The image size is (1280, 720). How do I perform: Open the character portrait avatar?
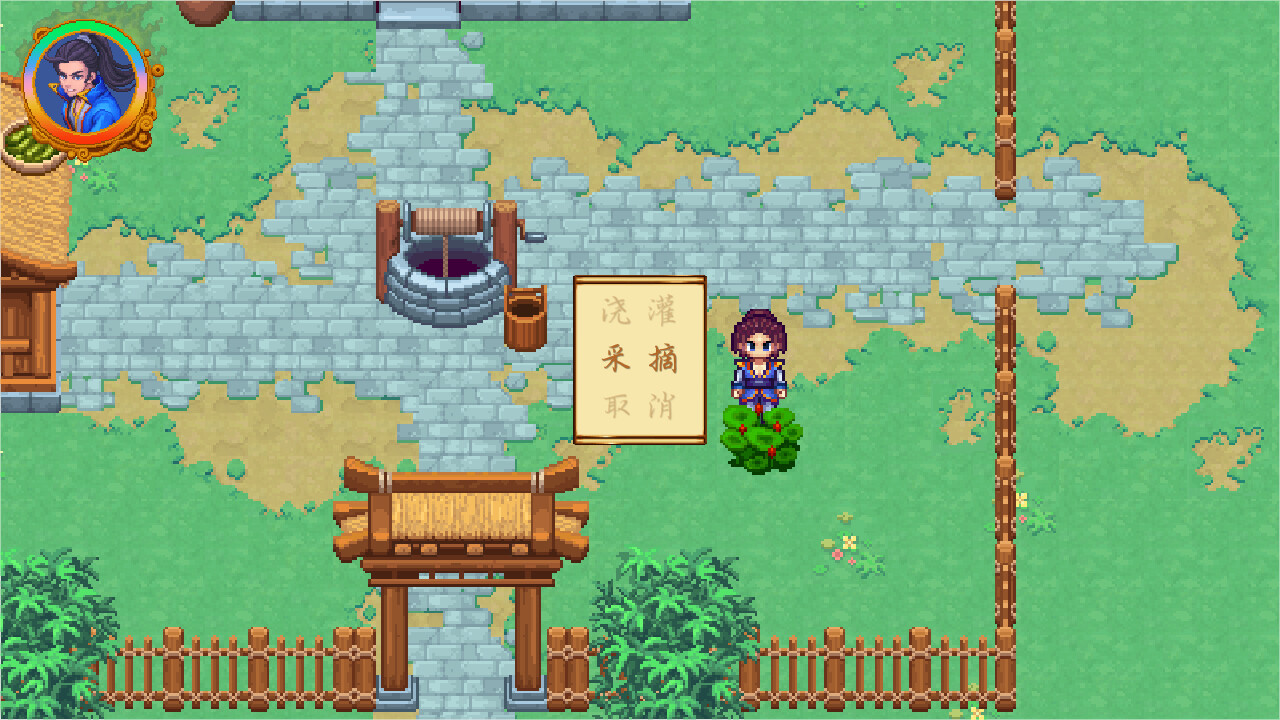click(86, 86)
